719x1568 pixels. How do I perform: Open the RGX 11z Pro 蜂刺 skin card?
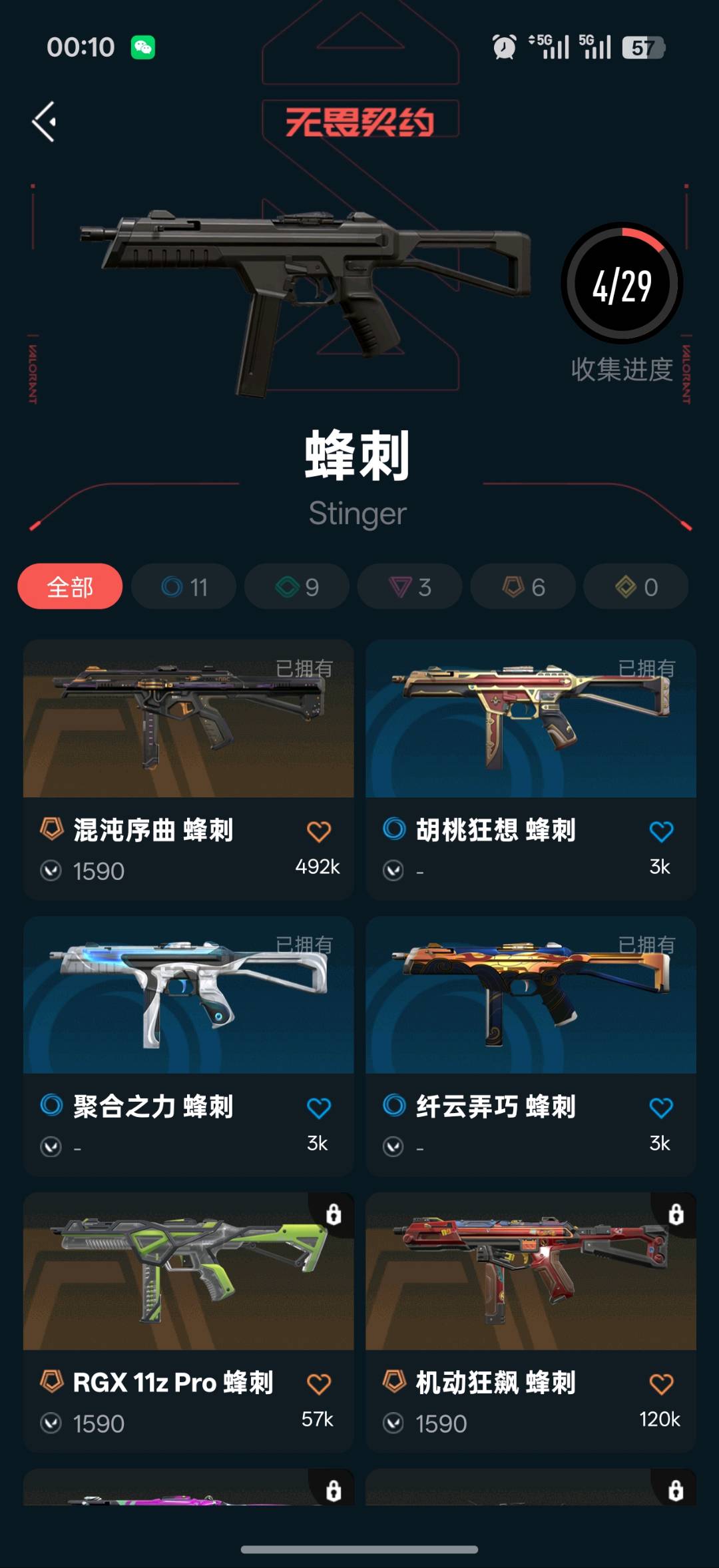click(x=188, y=1322)
